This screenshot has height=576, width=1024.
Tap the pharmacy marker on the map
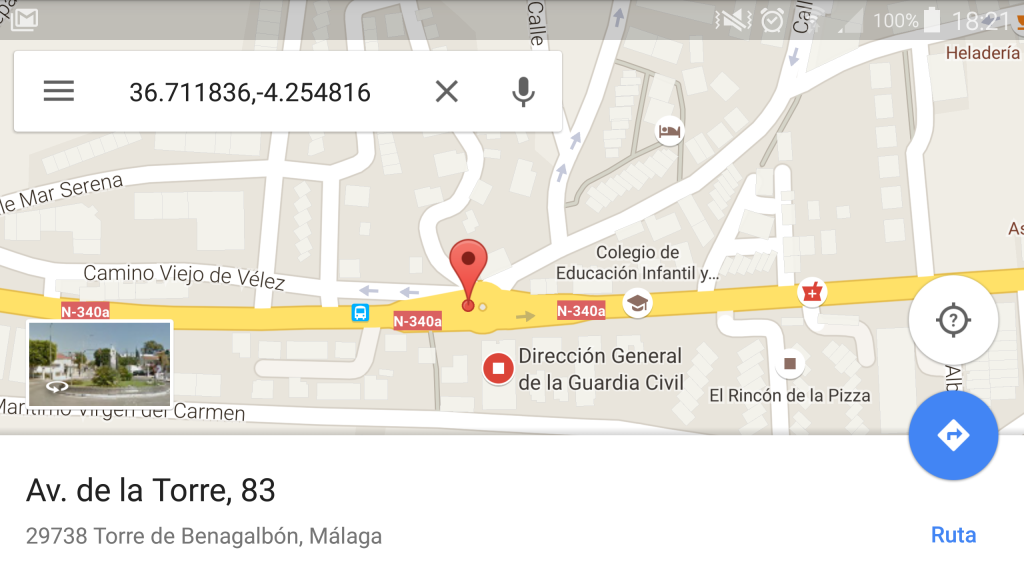click(812, 293)
